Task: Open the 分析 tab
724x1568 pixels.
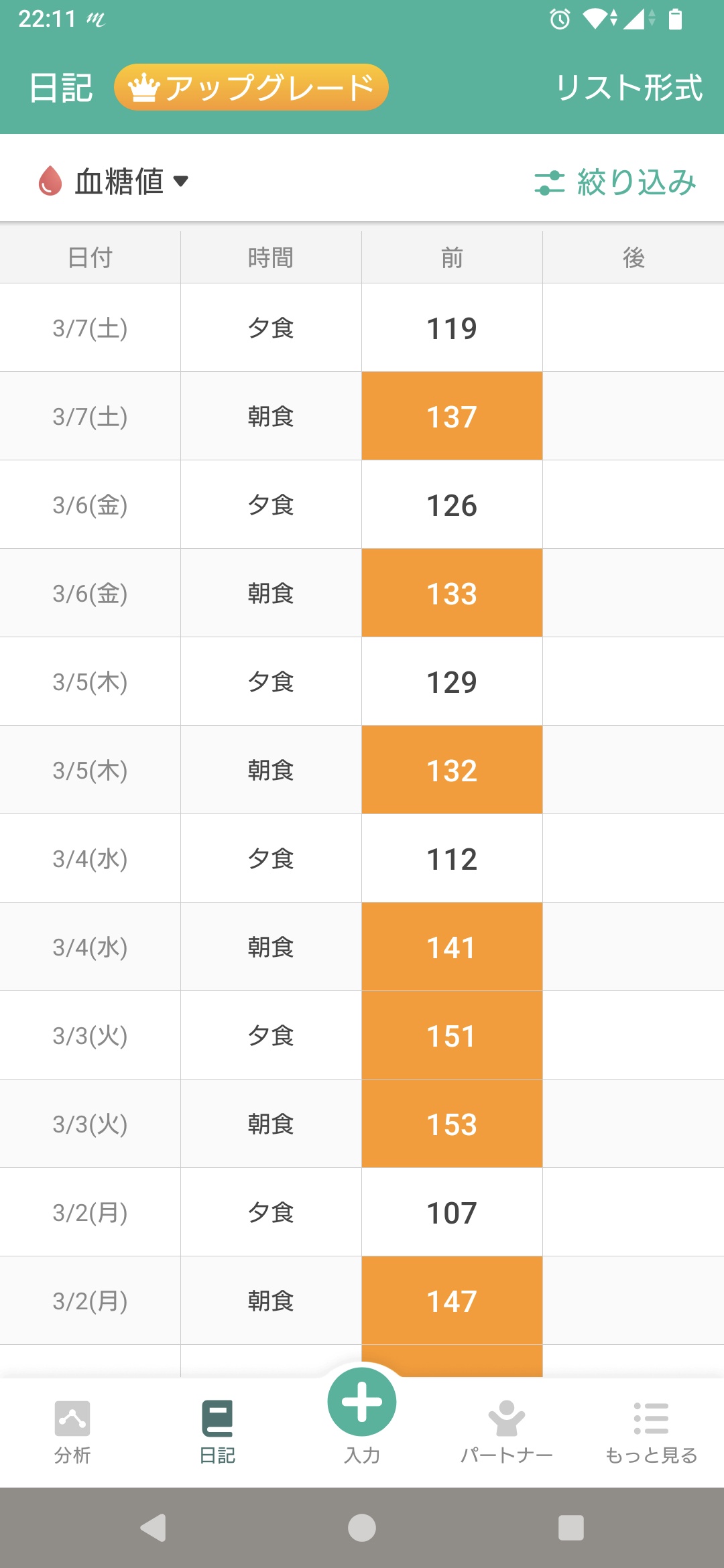Action: pyautogui.click(x=72, y=1432)
